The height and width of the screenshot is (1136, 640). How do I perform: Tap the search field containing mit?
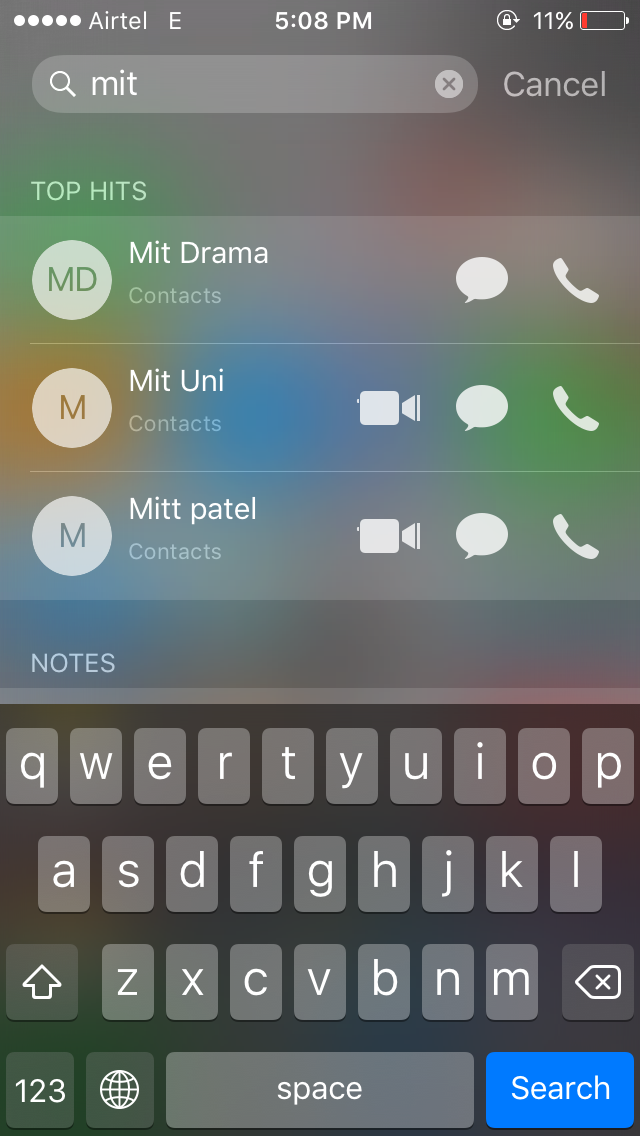click(x=254, y=84)
